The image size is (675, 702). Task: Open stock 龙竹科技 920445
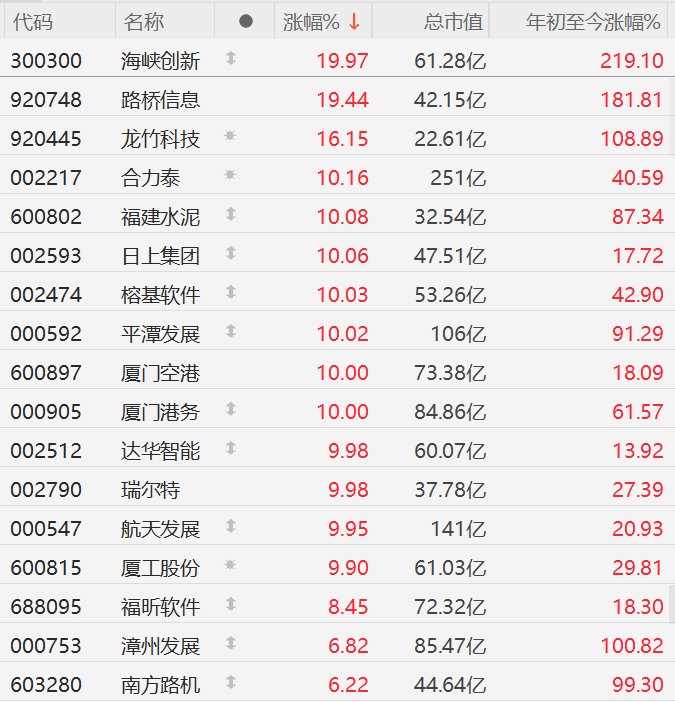159,139
